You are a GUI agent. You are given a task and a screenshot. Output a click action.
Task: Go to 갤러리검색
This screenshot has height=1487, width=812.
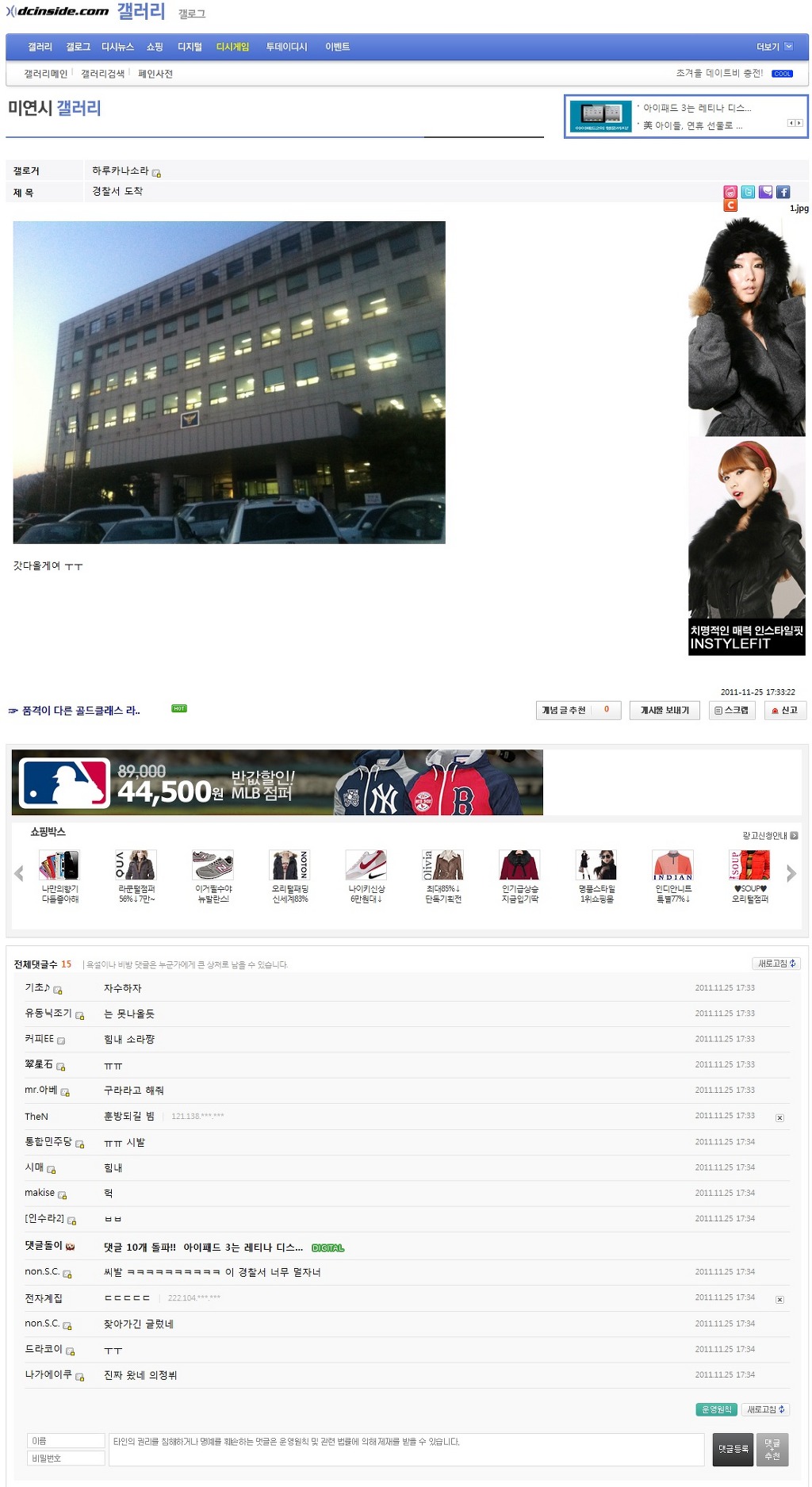(103, 74)
